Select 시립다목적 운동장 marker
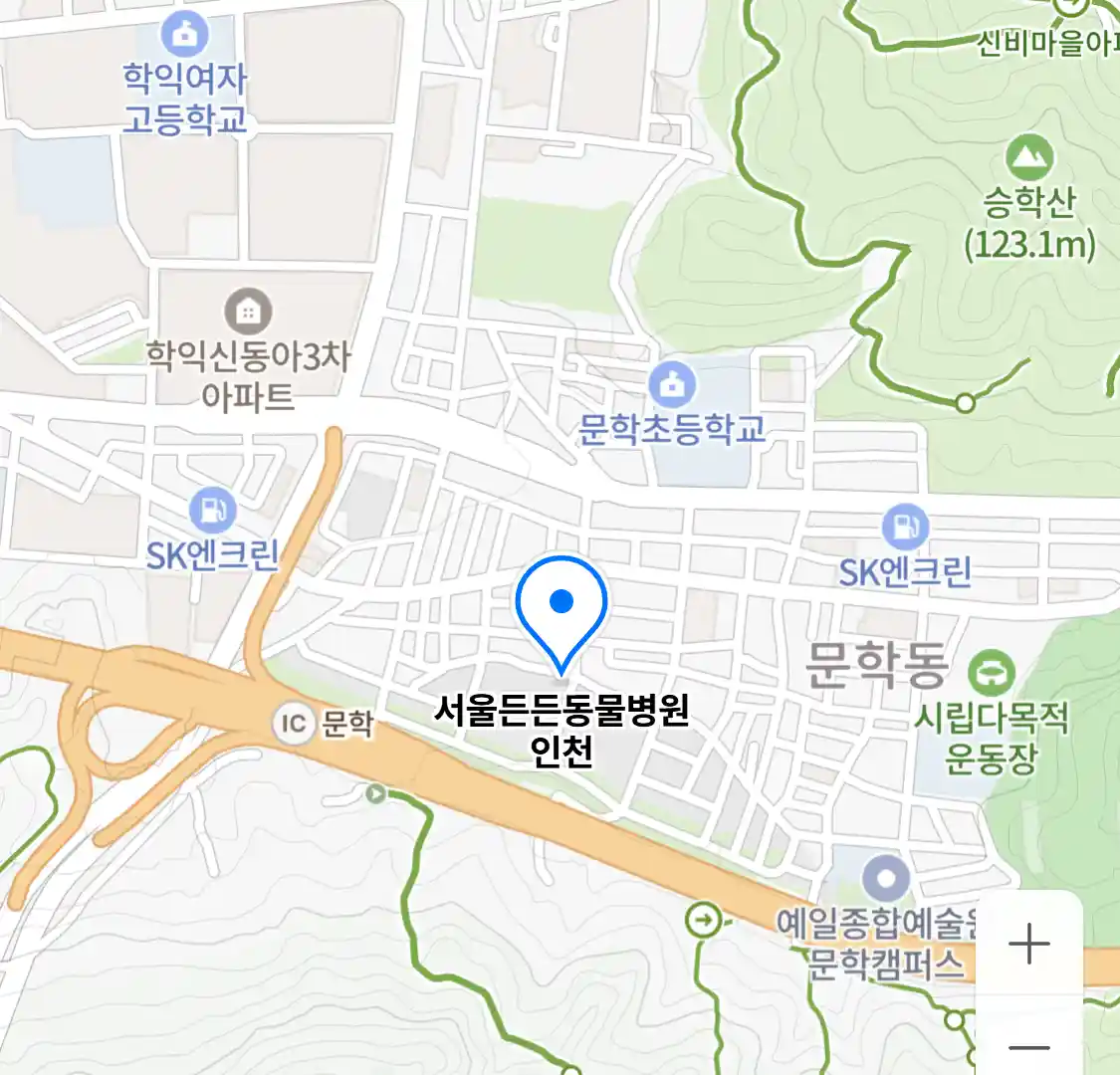The width and height of the screenshot is (1120, 1075). pyautogui.click(x=992, y=674)
